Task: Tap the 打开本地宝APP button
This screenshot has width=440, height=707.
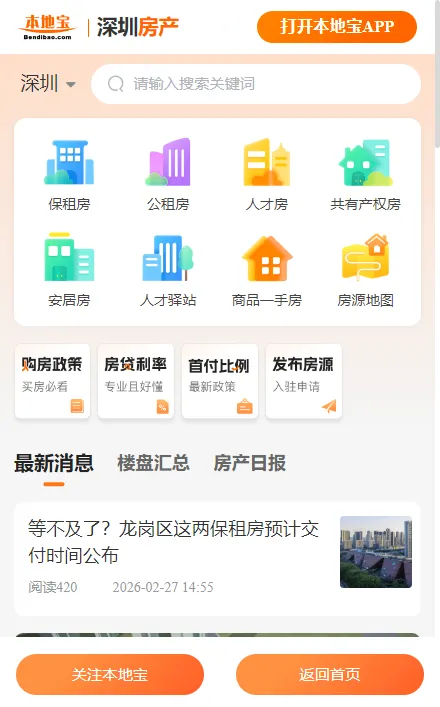Action: coord(337,27)
